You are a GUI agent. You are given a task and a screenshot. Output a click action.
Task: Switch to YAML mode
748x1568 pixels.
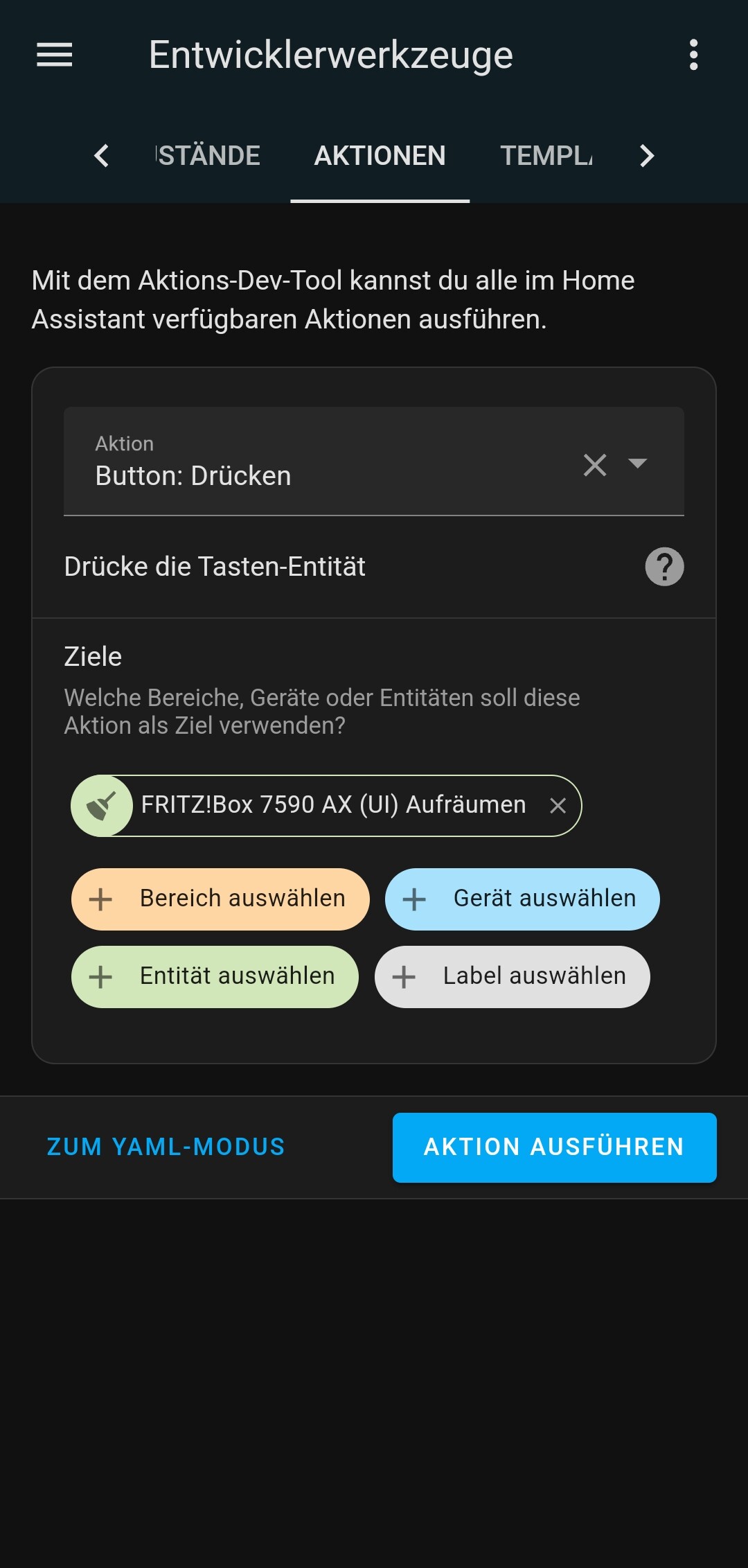point(166,1147)
